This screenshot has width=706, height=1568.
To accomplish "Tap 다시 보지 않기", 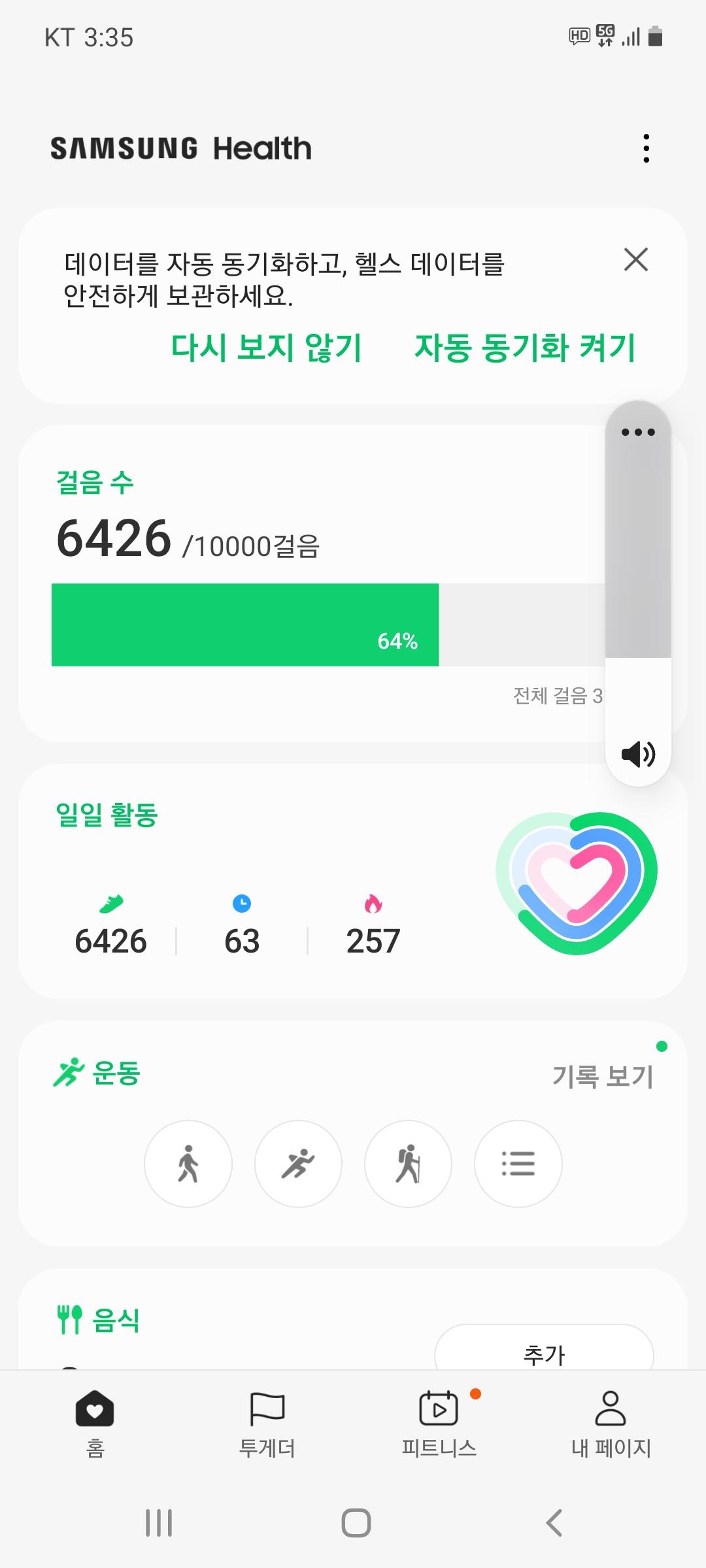I will click(x=266, y=347).
